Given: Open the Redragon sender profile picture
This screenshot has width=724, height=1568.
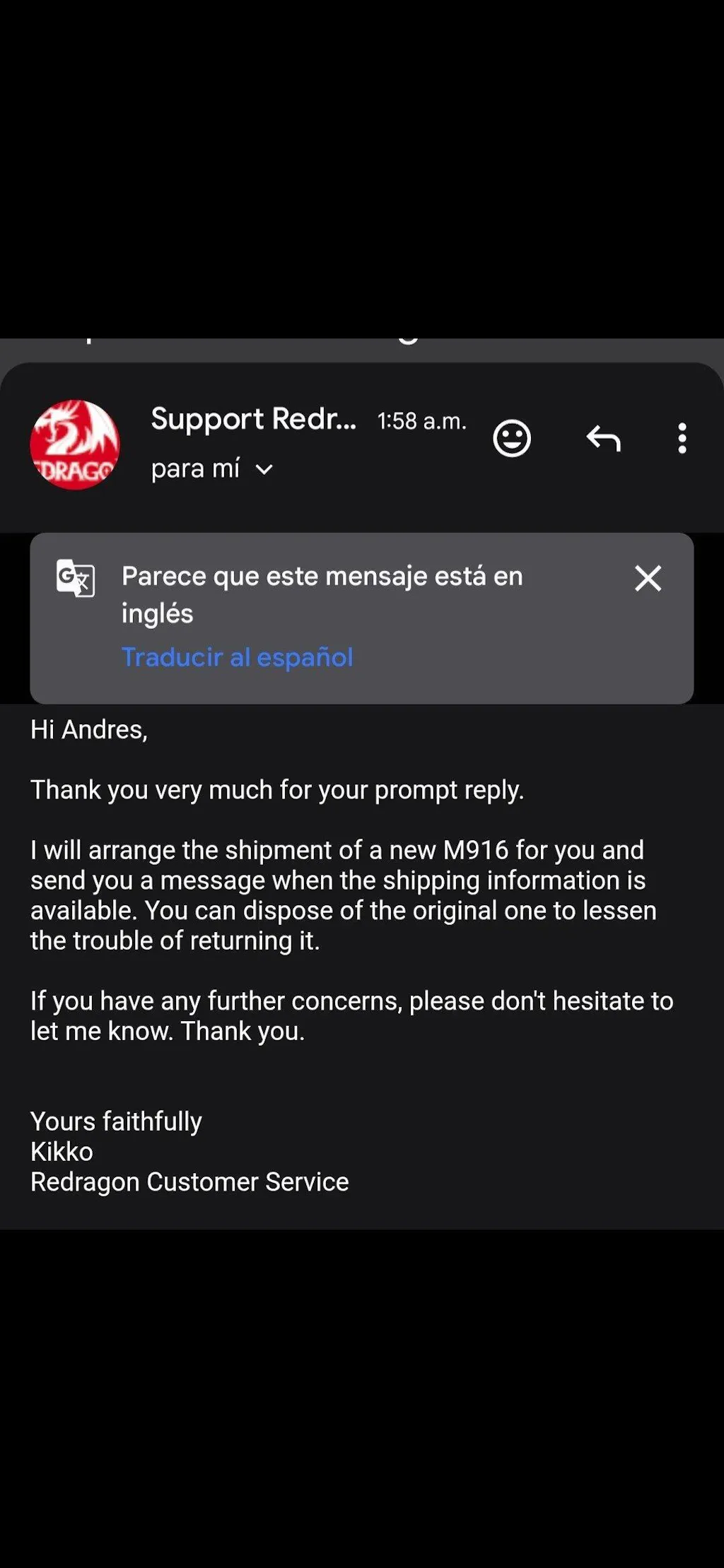Looking at the screenshot, I should point(75,445).
